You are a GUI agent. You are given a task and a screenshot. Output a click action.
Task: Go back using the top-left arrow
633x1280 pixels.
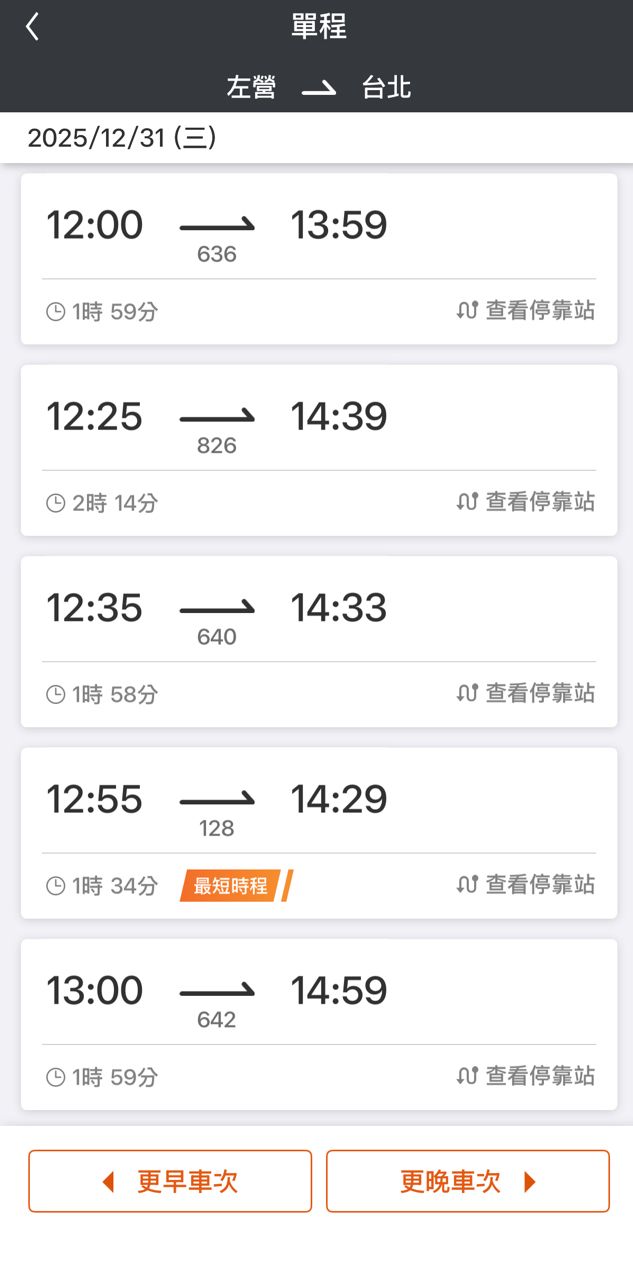pos(33,27)
